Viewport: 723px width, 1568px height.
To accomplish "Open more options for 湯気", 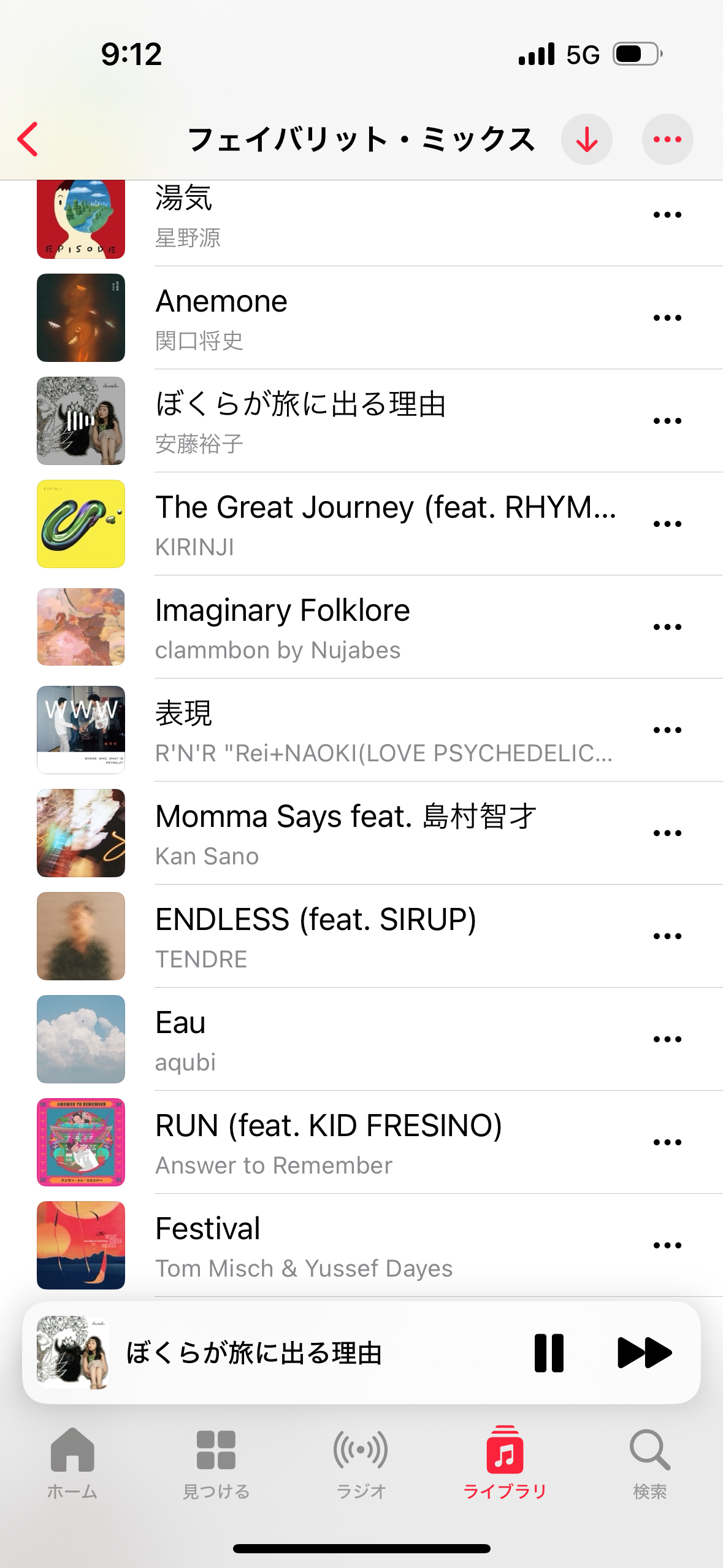I will click(x=667, y=215).
